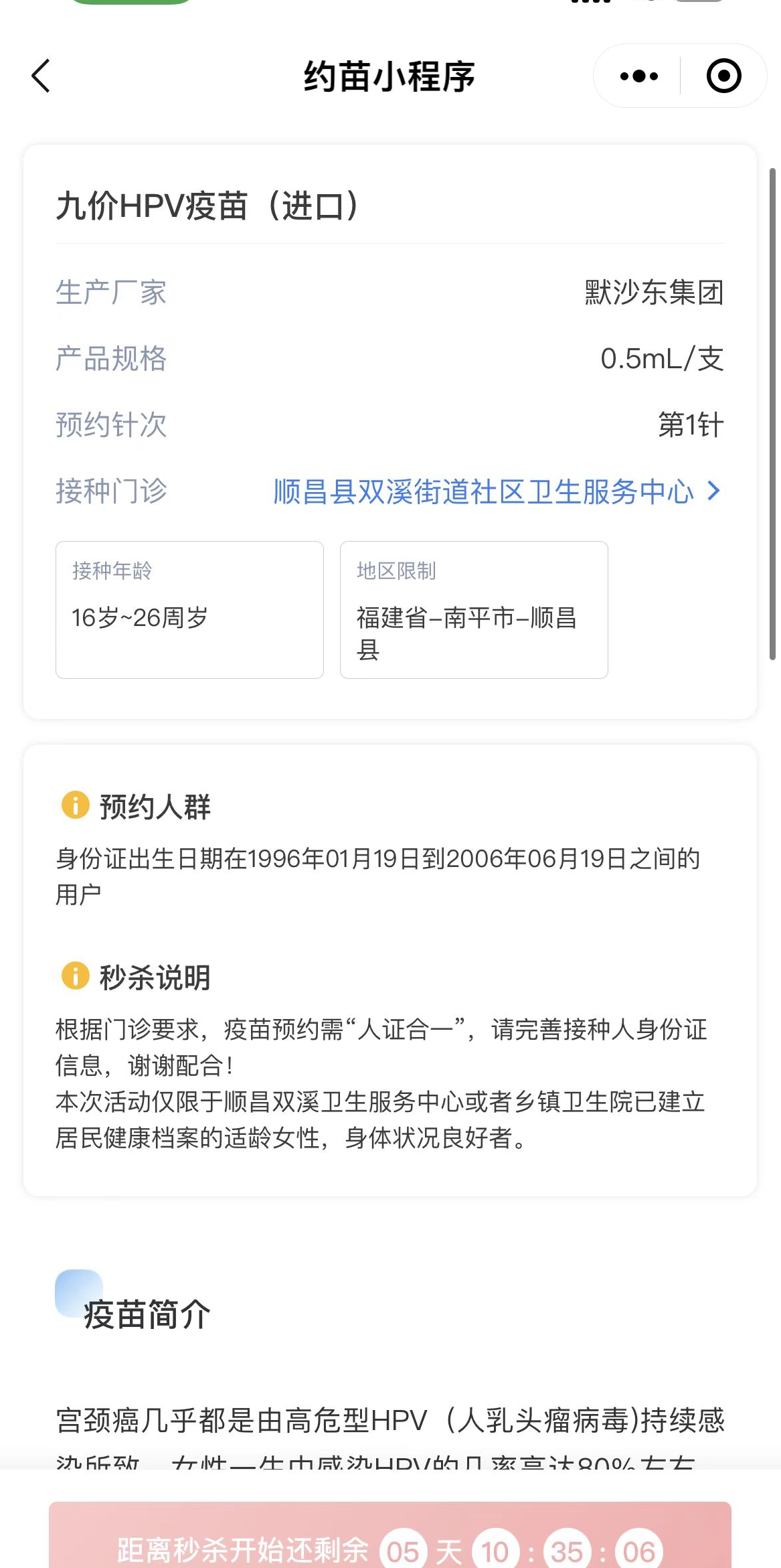Open the mini program's three-dot menu
Image resolution: width=781 pixels, height=1568 pixels.
(x=638, y=76)
